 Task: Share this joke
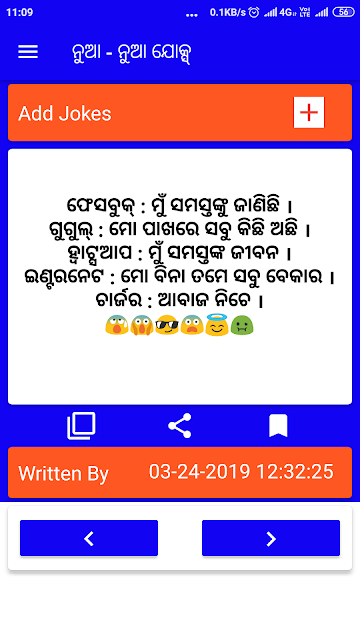coord(180,426)
